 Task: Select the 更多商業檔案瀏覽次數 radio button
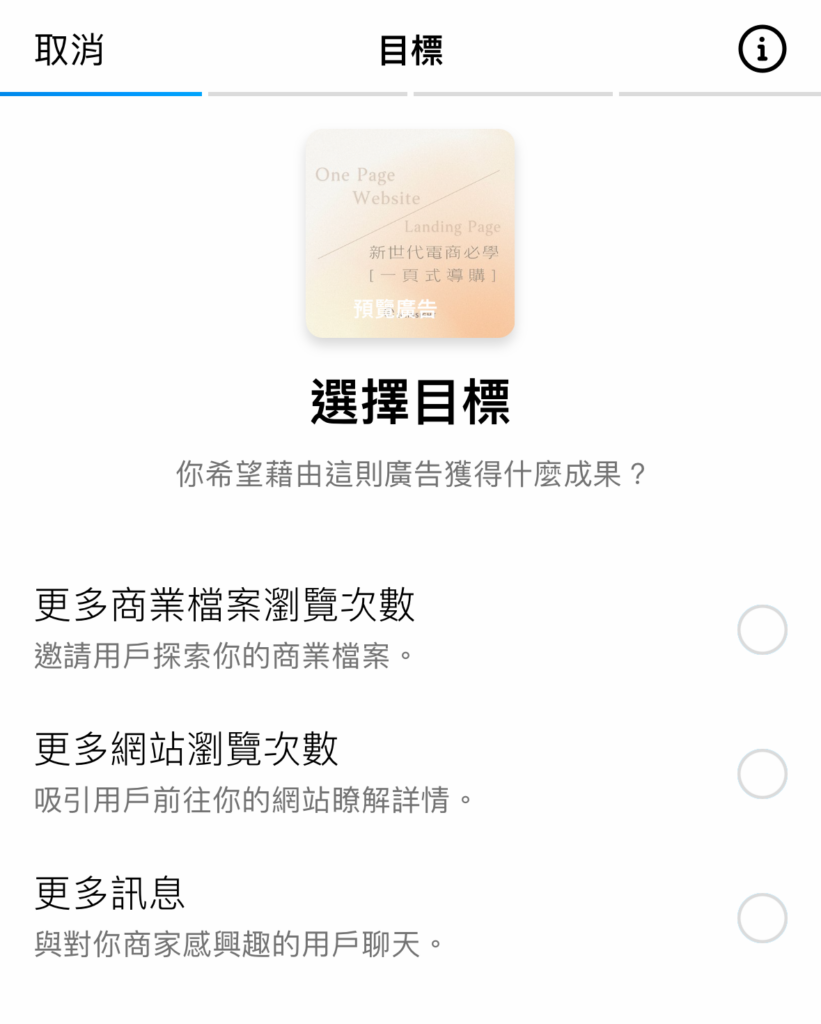click(762, 629)
